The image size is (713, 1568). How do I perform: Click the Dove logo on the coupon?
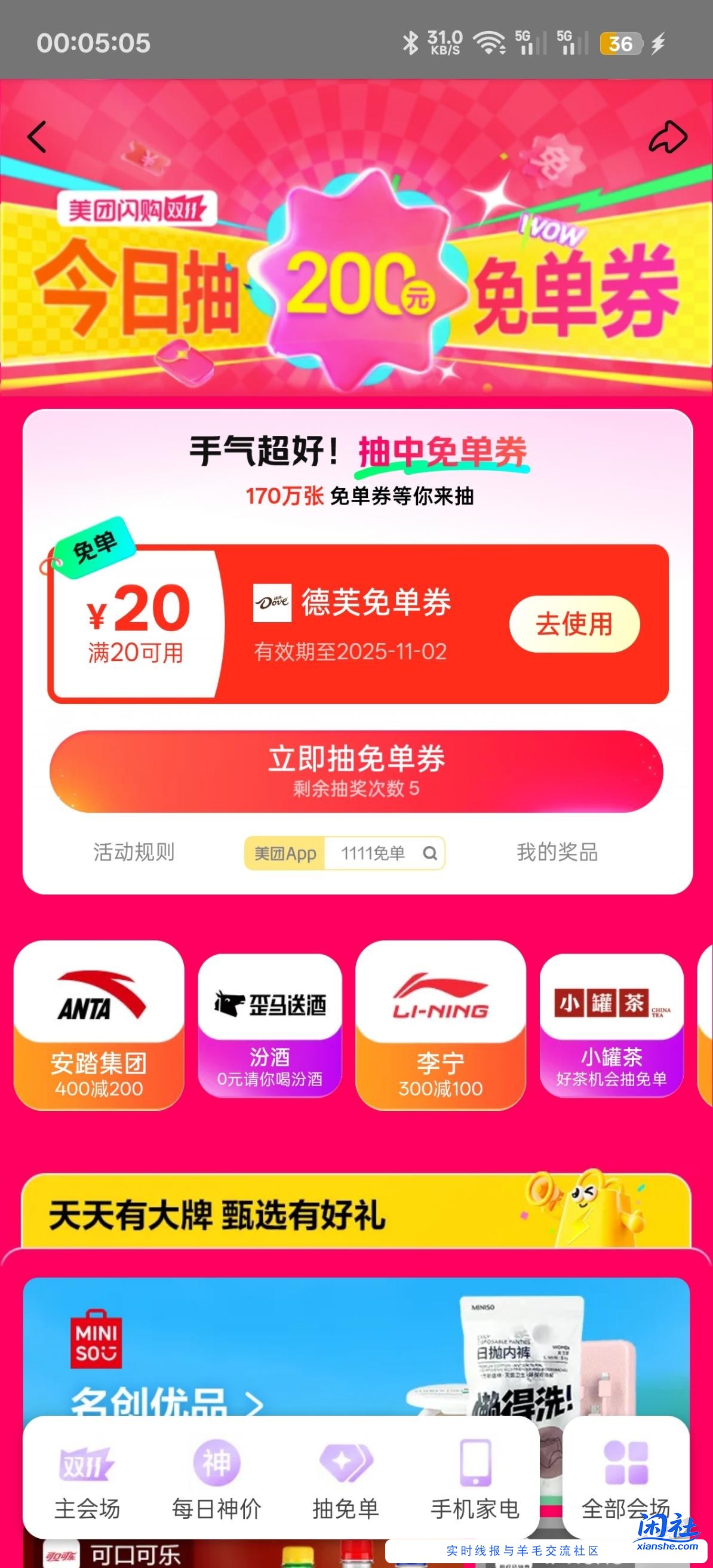(x=271, y=604)
